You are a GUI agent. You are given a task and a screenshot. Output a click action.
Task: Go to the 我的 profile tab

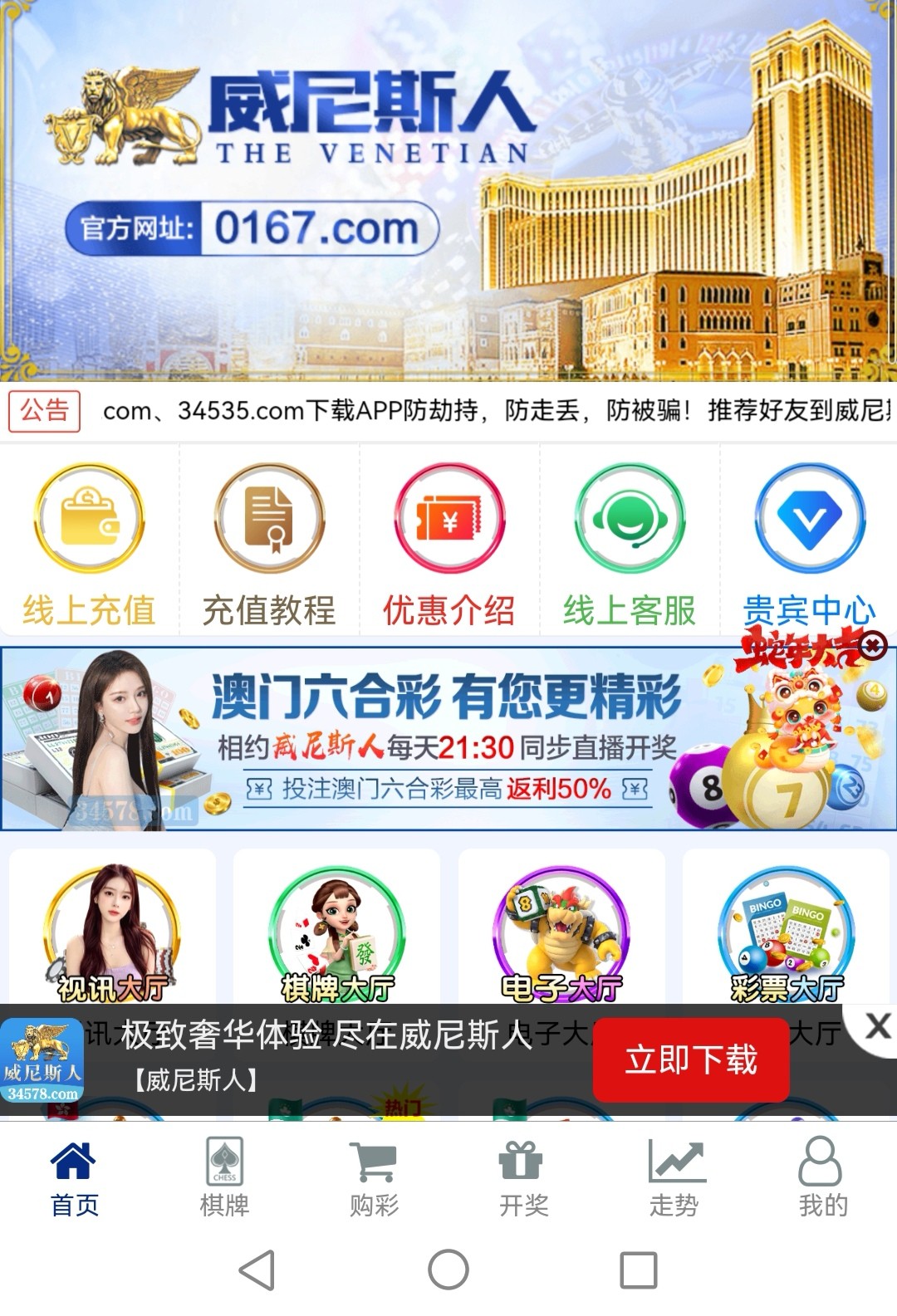[822, 1179]
